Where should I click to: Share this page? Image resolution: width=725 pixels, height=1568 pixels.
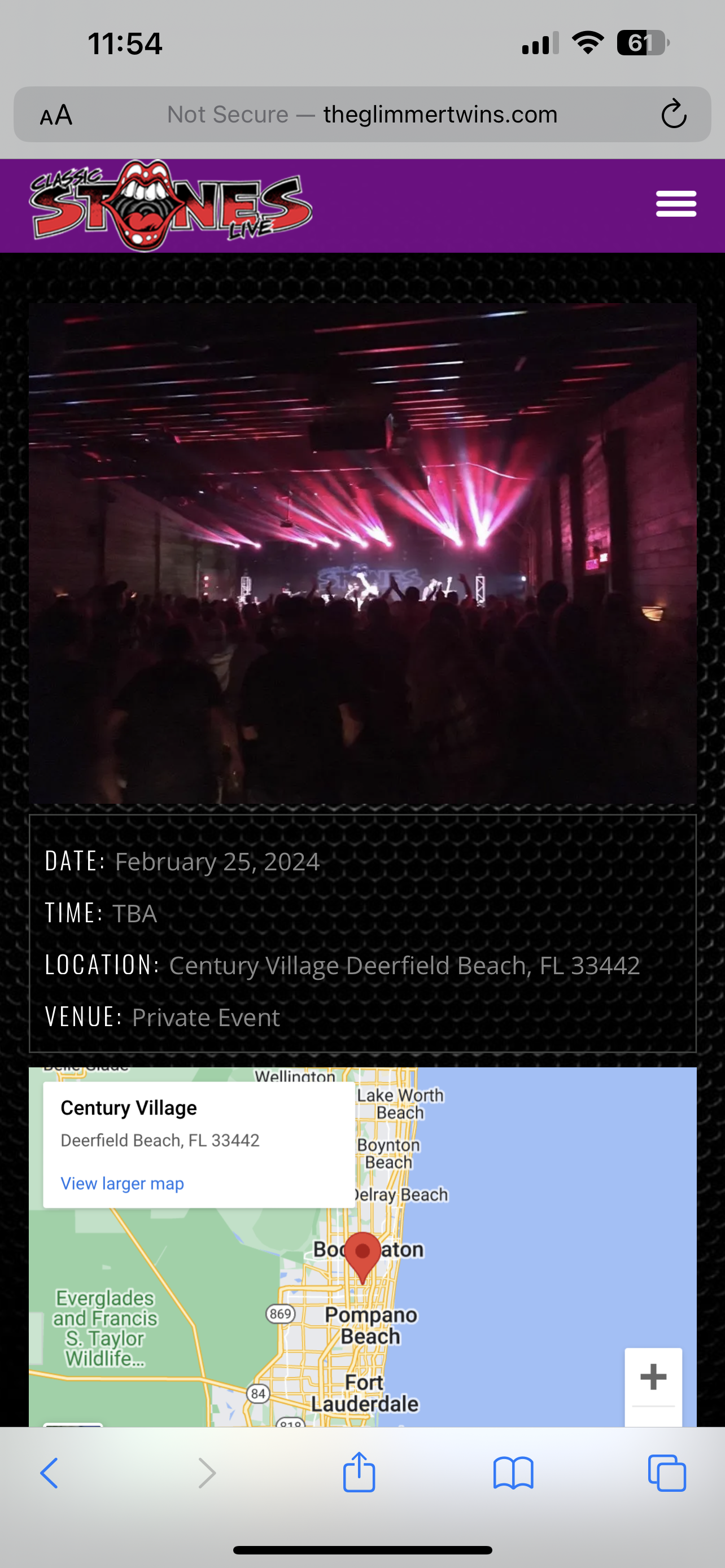(359, 1472)
